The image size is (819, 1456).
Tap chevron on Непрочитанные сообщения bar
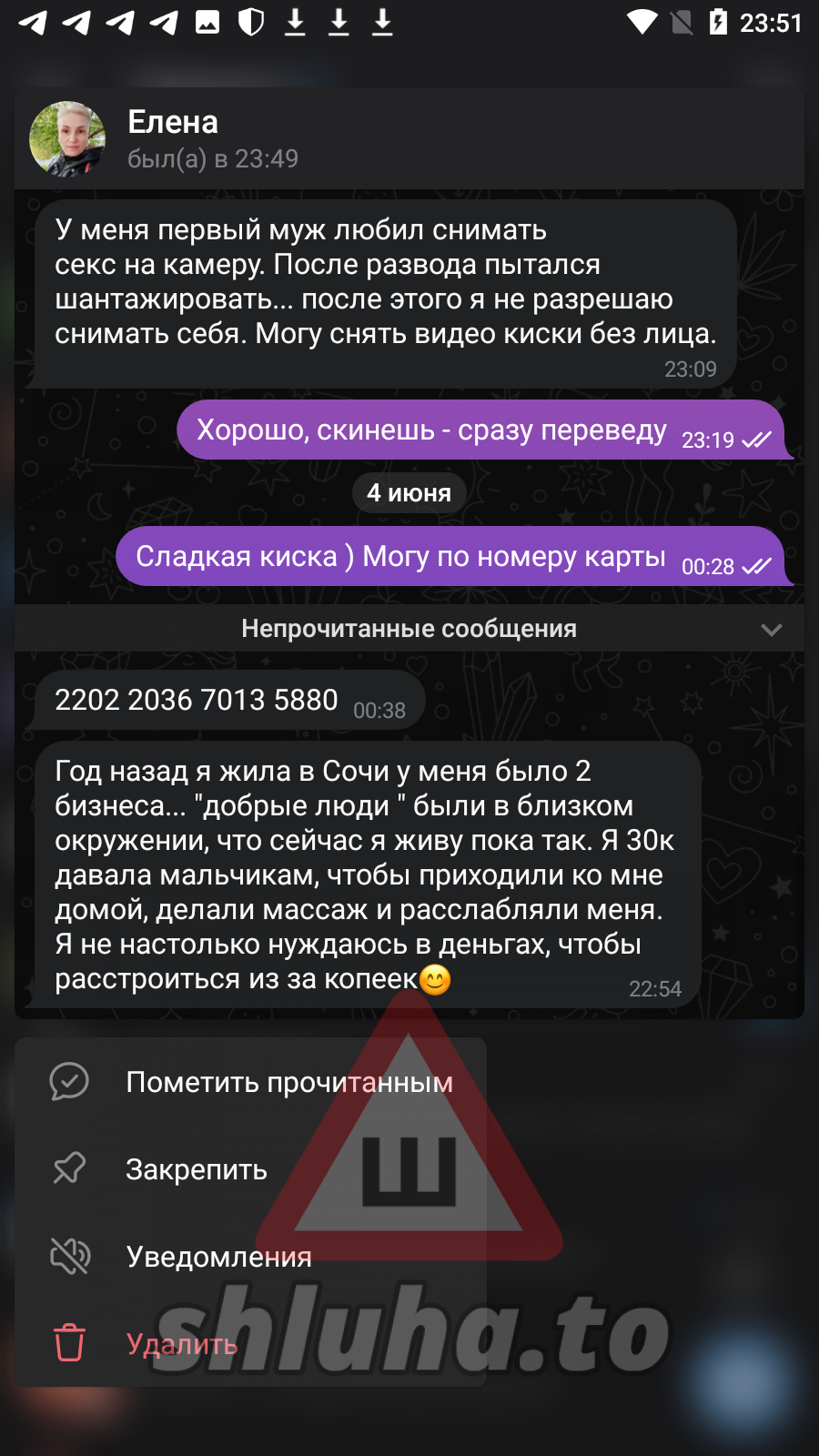tap(772, 630)
